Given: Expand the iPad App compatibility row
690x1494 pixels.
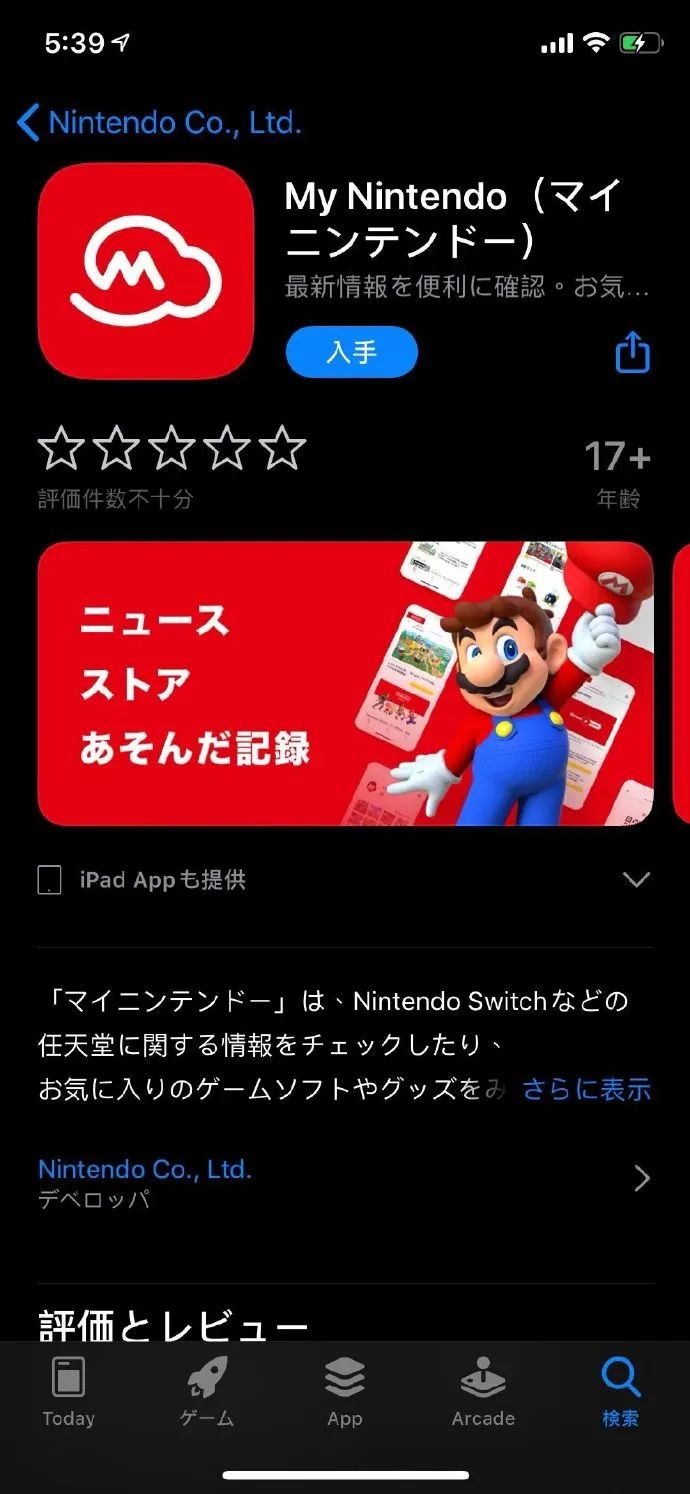Looking at the screenshot, I should click(x=345, y=880).
